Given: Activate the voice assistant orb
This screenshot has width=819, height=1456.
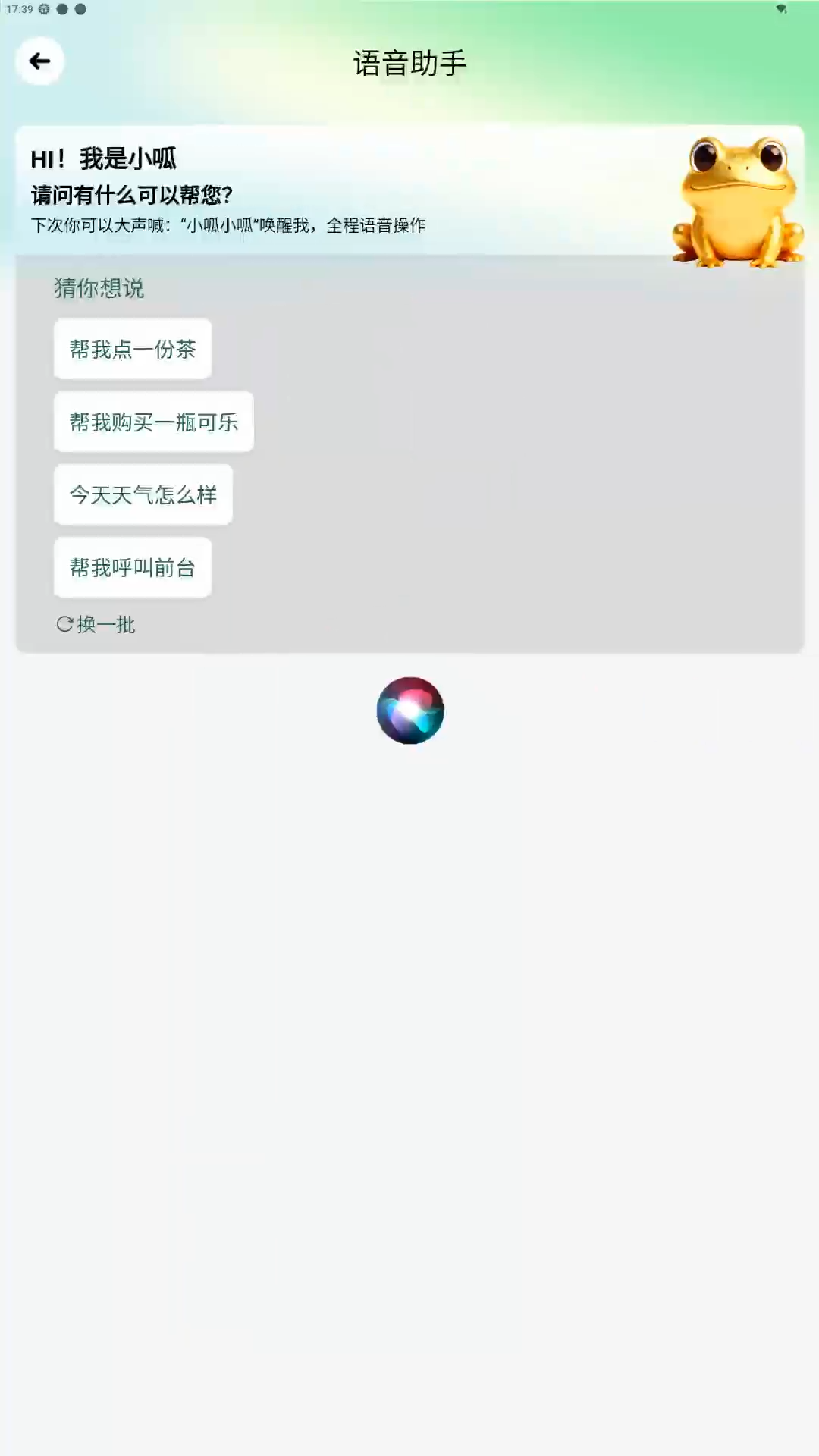Looking at the screenshot, I should tap(409, 711).
